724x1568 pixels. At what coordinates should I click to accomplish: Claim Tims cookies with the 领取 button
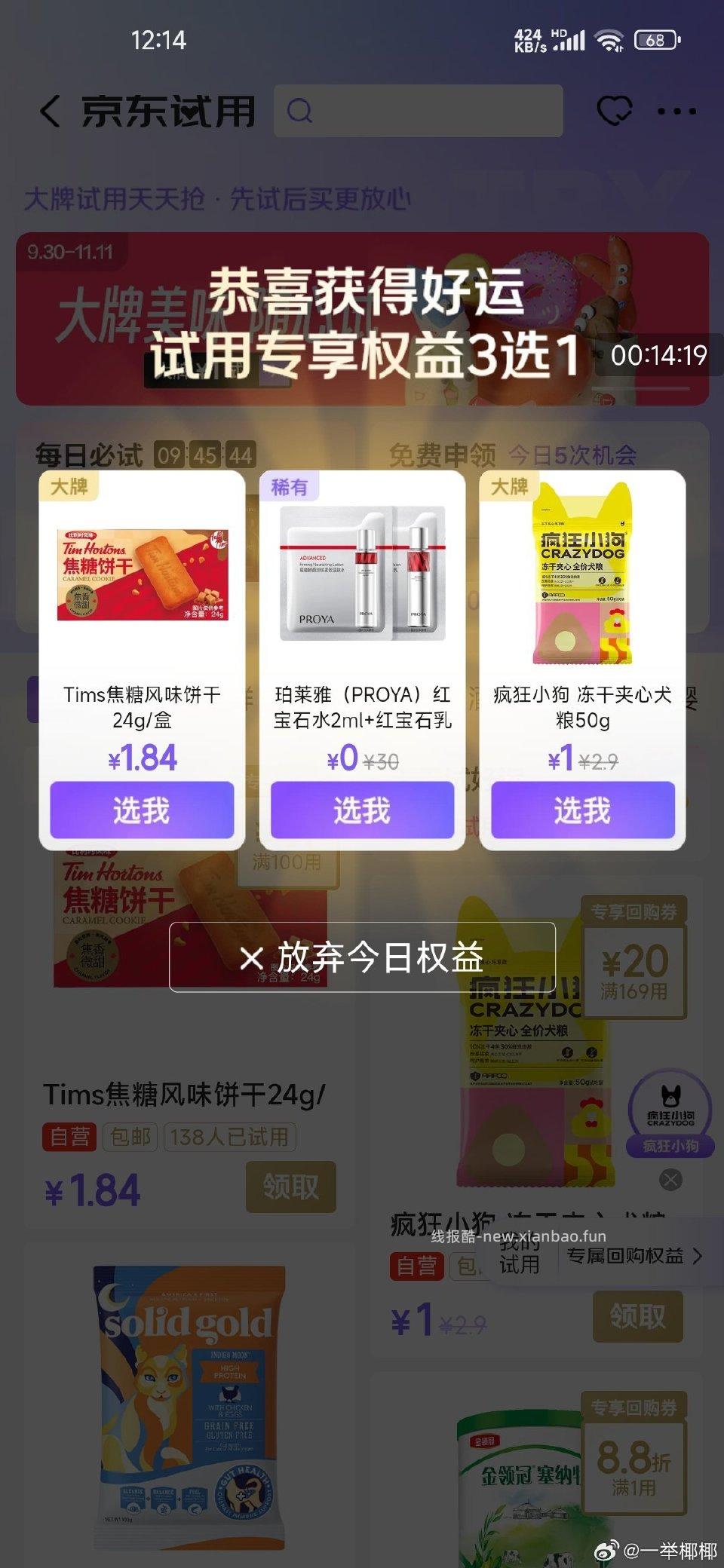(x=290, y=1187)
